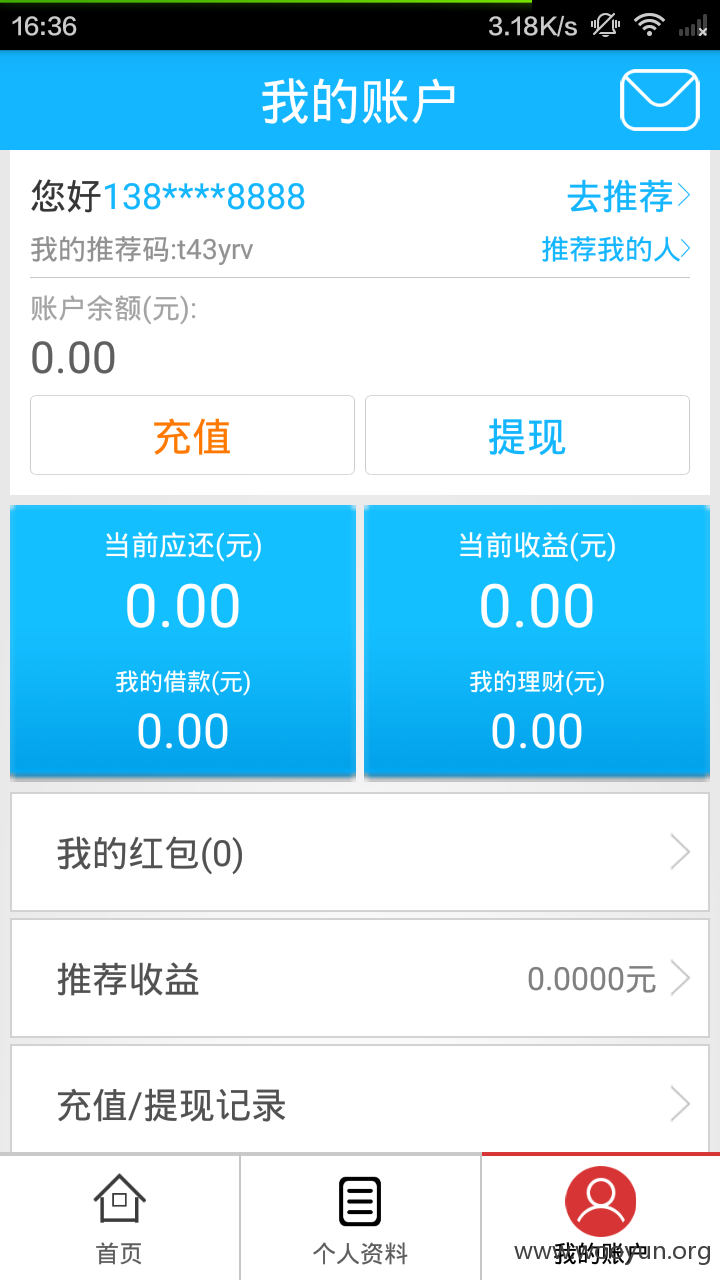Viewport: 720px width, 1280px height.
Task: Open 推荐我的人
Action: 616,249
